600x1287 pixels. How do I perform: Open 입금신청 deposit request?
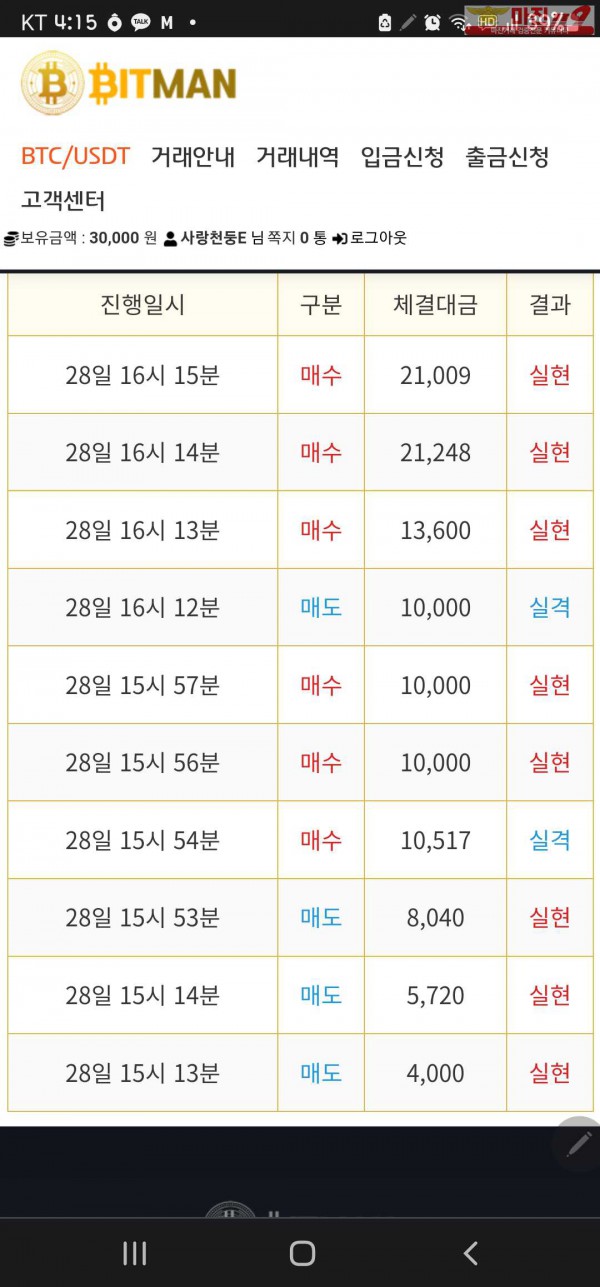(402, 157)
